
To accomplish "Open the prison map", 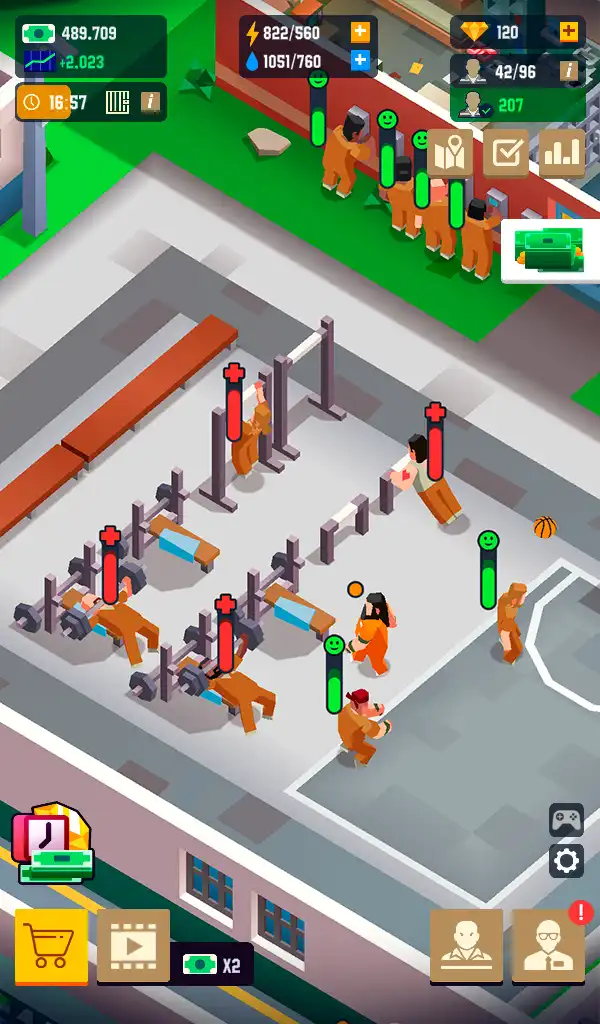I will [450, 153].
